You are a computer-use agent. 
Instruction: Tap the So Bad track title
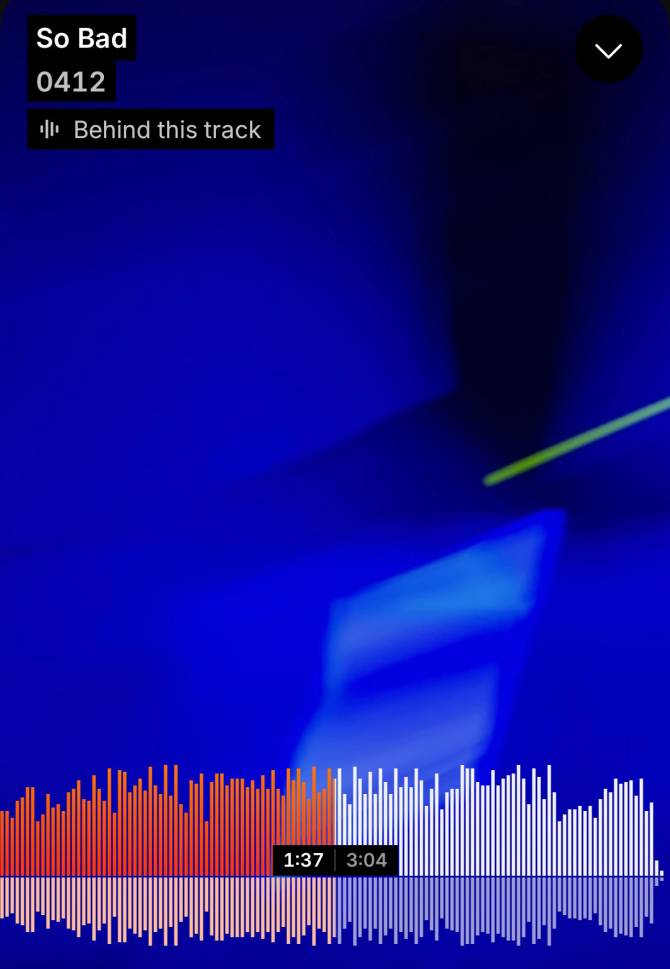tap(81, 39)
